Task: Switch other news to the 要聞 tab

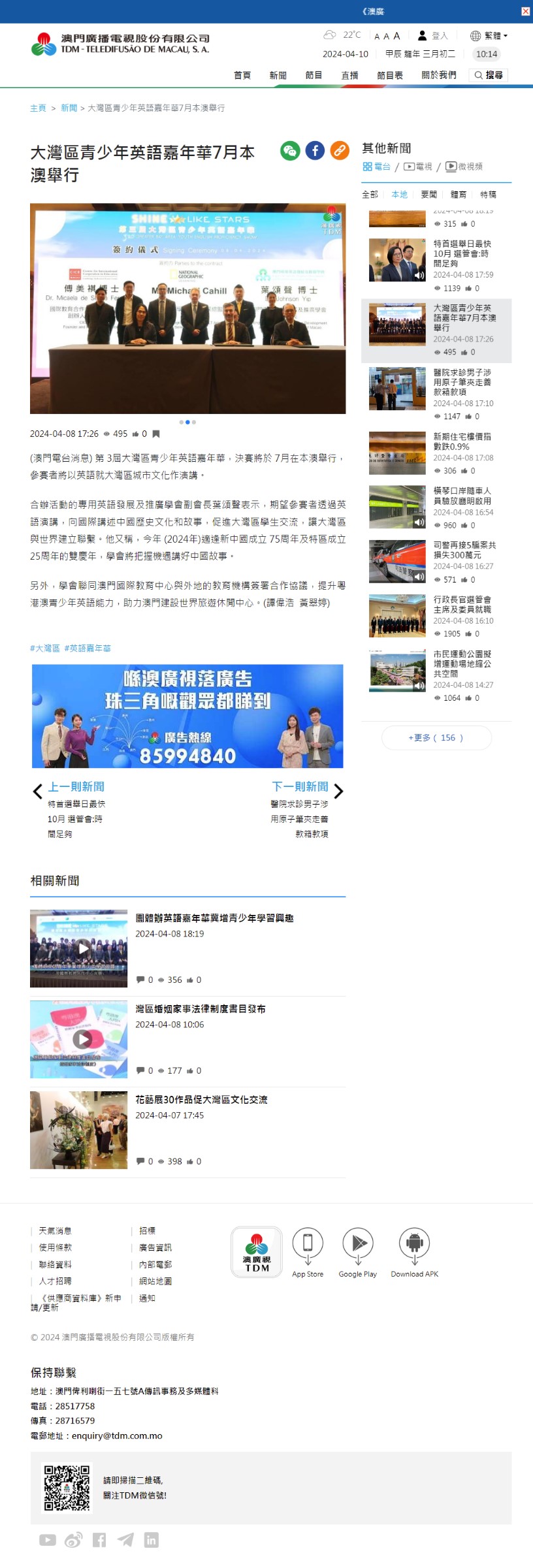Action: pyautogui.click(x=428, y=195)
